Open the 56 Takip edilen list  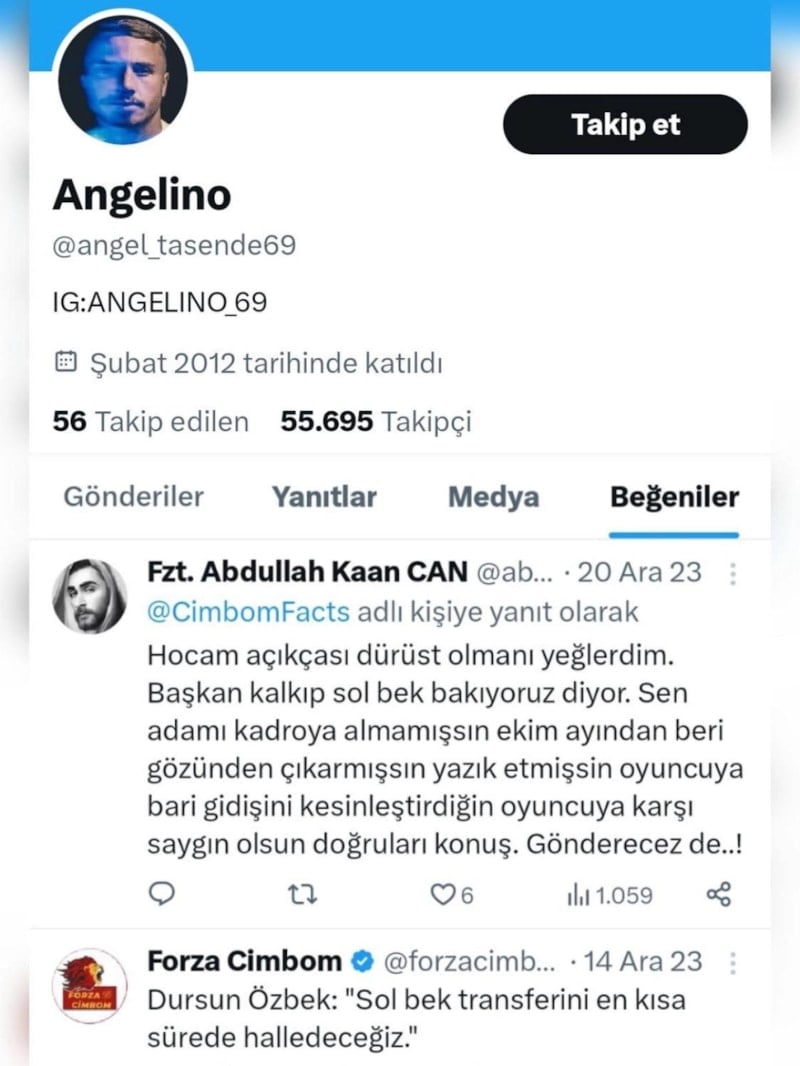(x=150, y=422)
